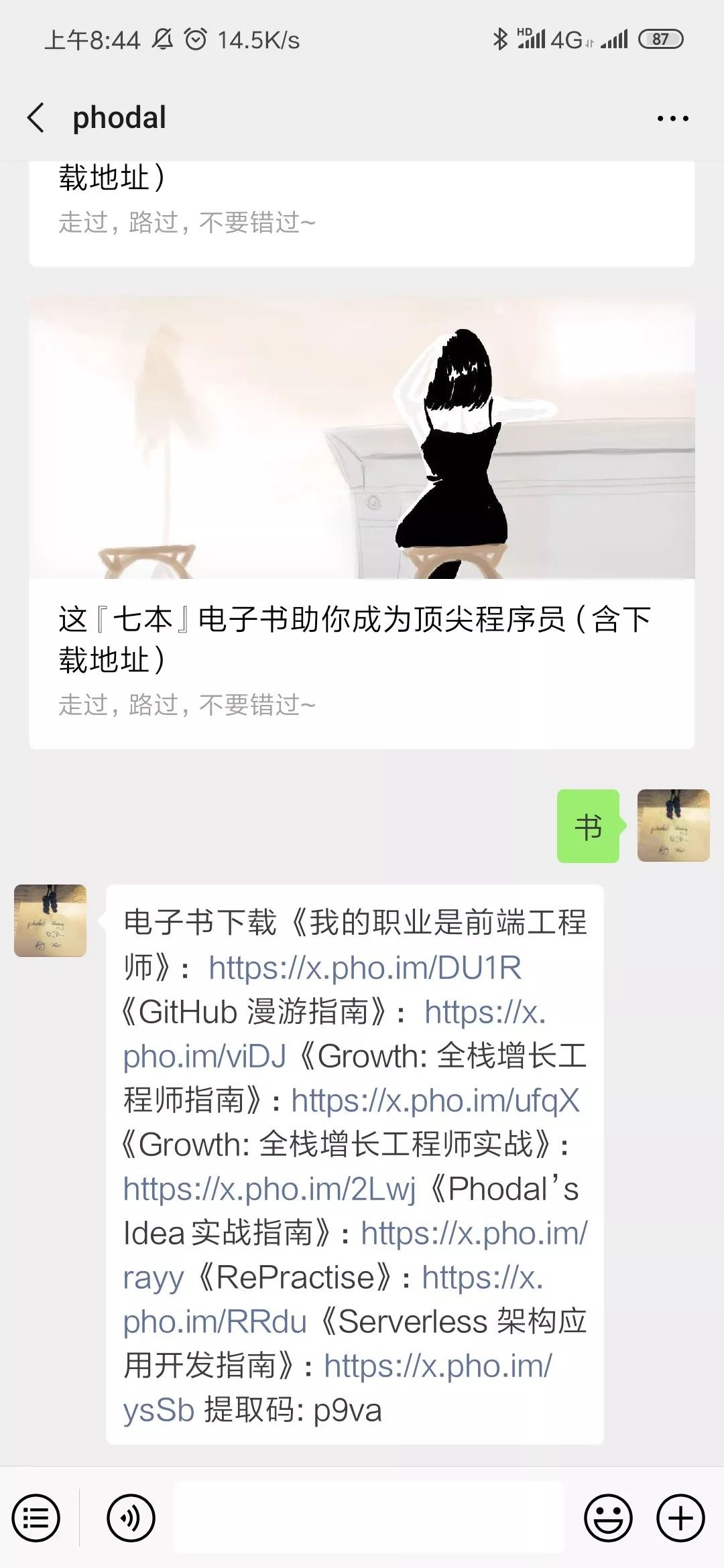
Task: Open the three-dot chat options menu
Action: [672, 119]
